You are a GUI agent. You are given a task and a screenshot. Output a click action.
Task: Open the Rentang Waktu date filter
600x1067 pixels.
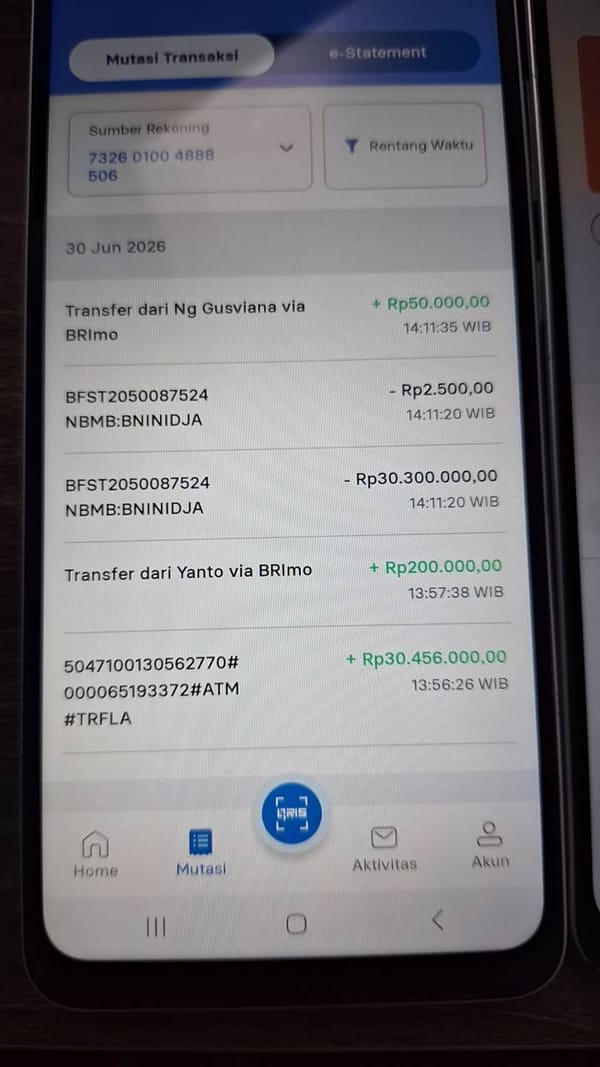coord(405,146)
